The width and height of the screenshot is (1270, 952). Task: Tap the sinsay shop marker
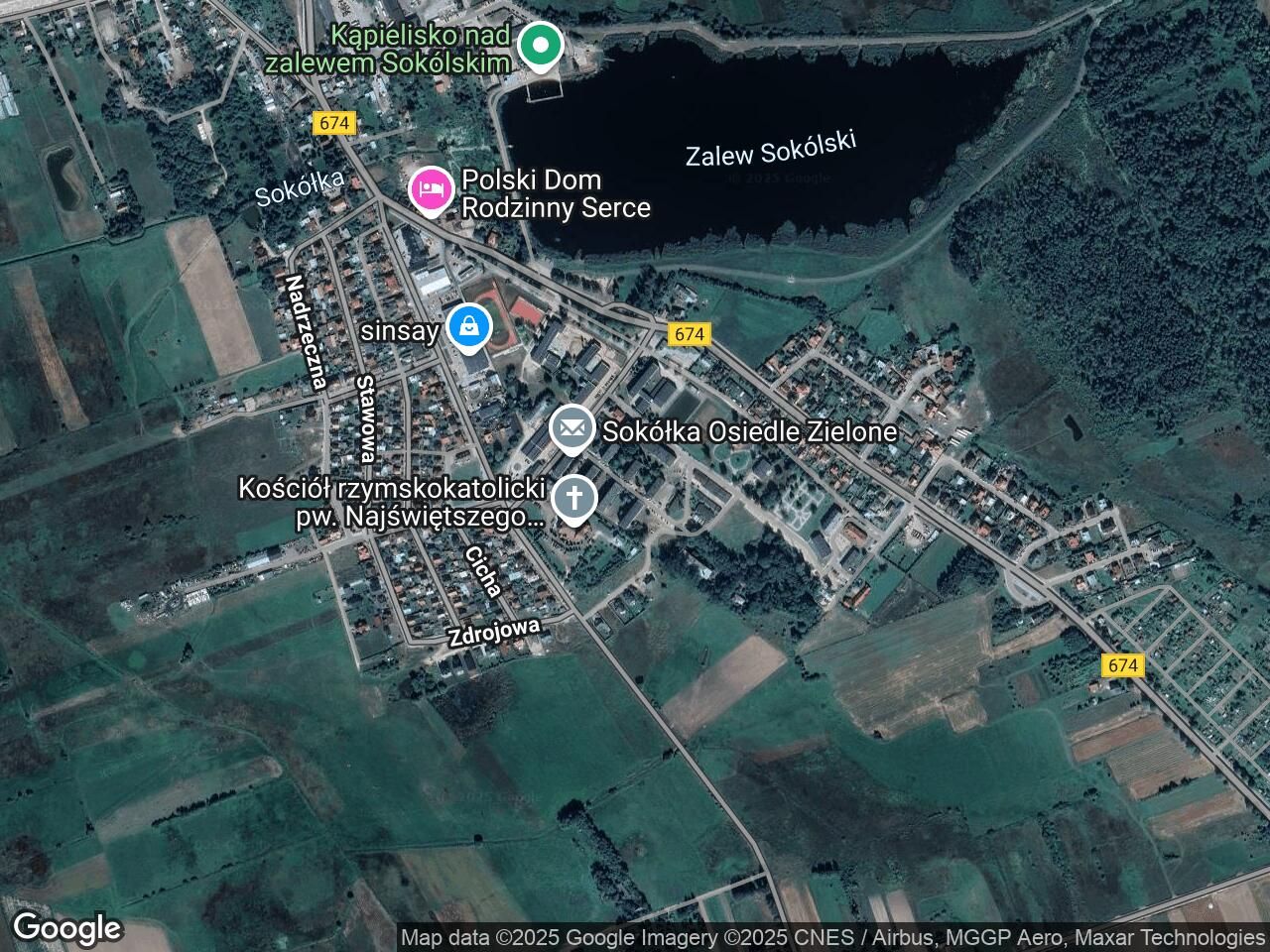pyautogui.click(x=467, y=326)
